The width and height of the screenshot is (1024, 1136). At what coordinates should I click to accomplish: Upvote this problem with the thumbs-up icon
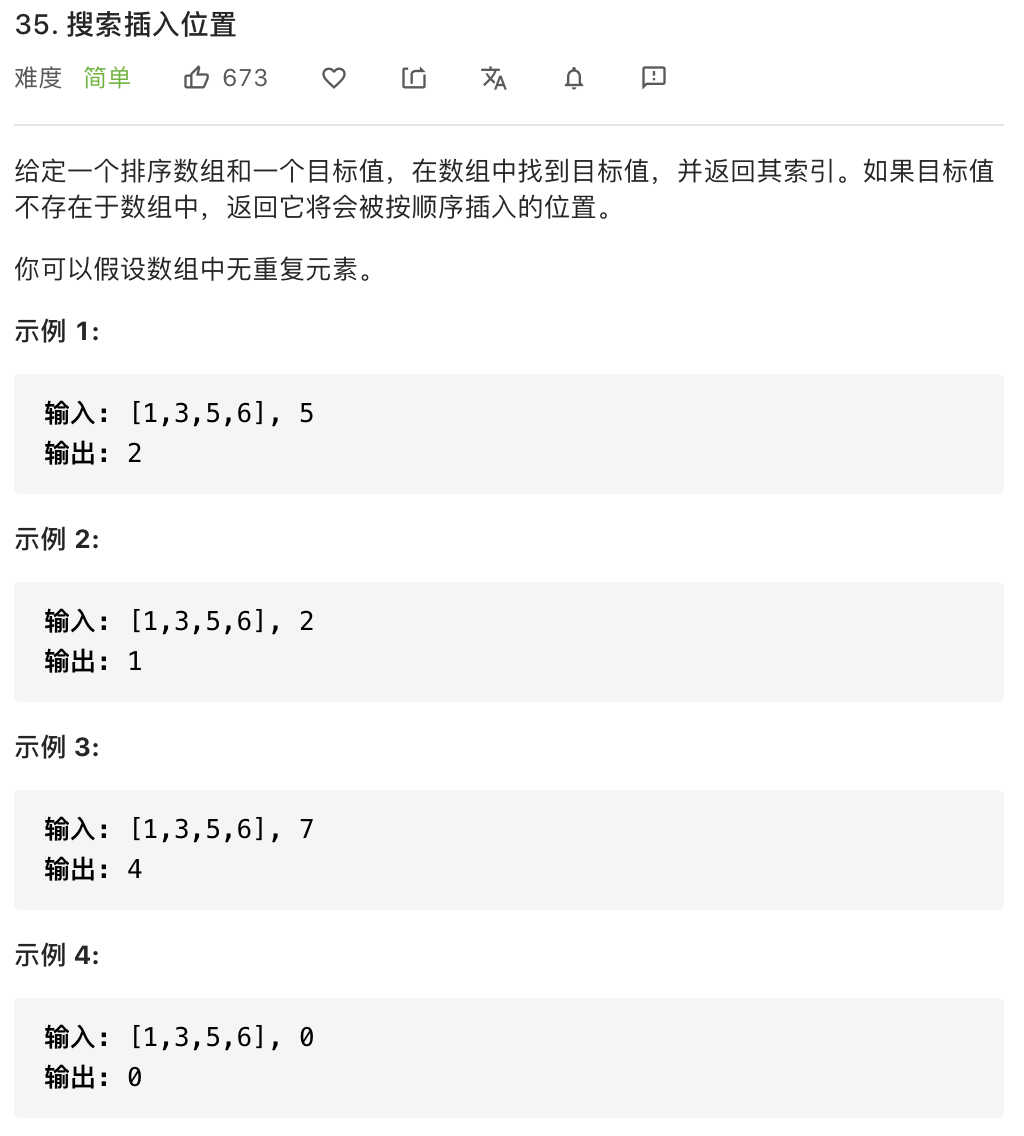(196, 78)
